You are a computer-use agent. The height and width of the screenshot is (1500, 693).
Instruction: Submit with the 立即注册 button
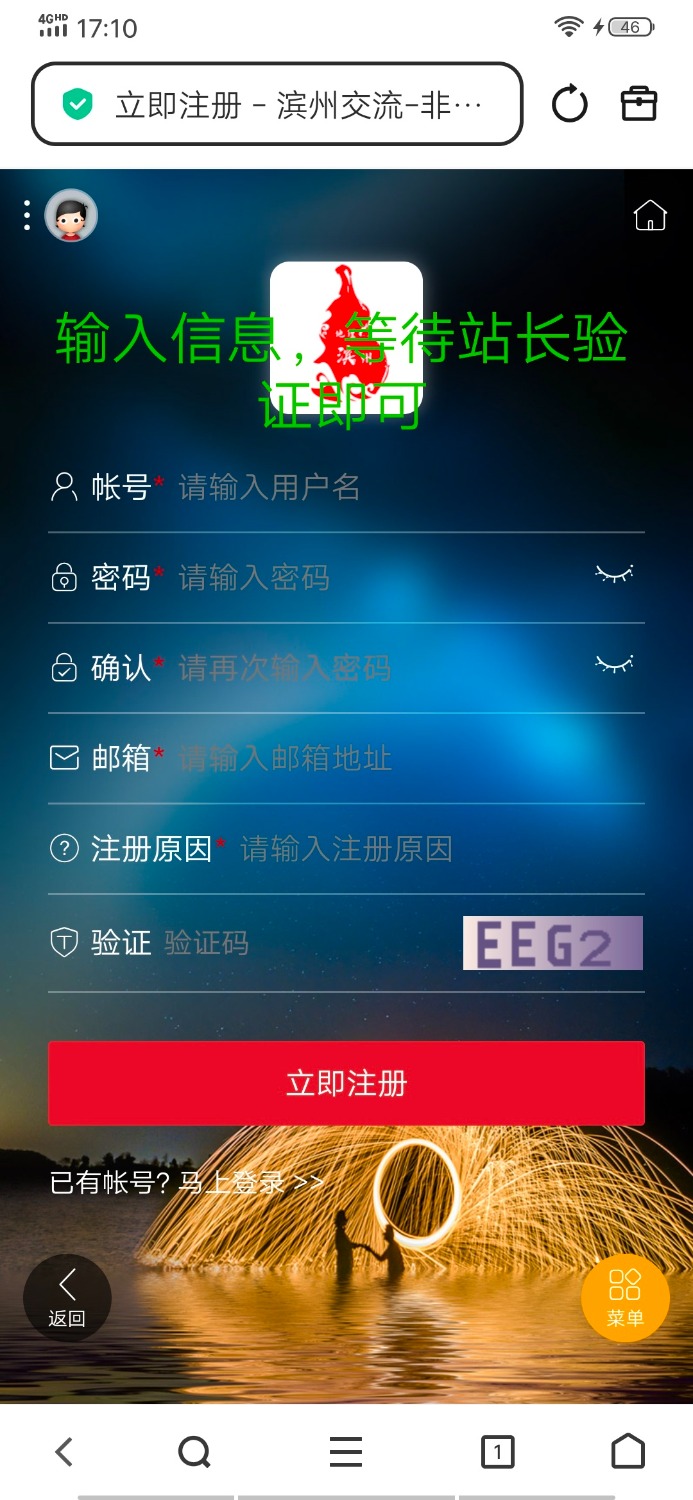pyautogui.click(x=346, y=1083)
